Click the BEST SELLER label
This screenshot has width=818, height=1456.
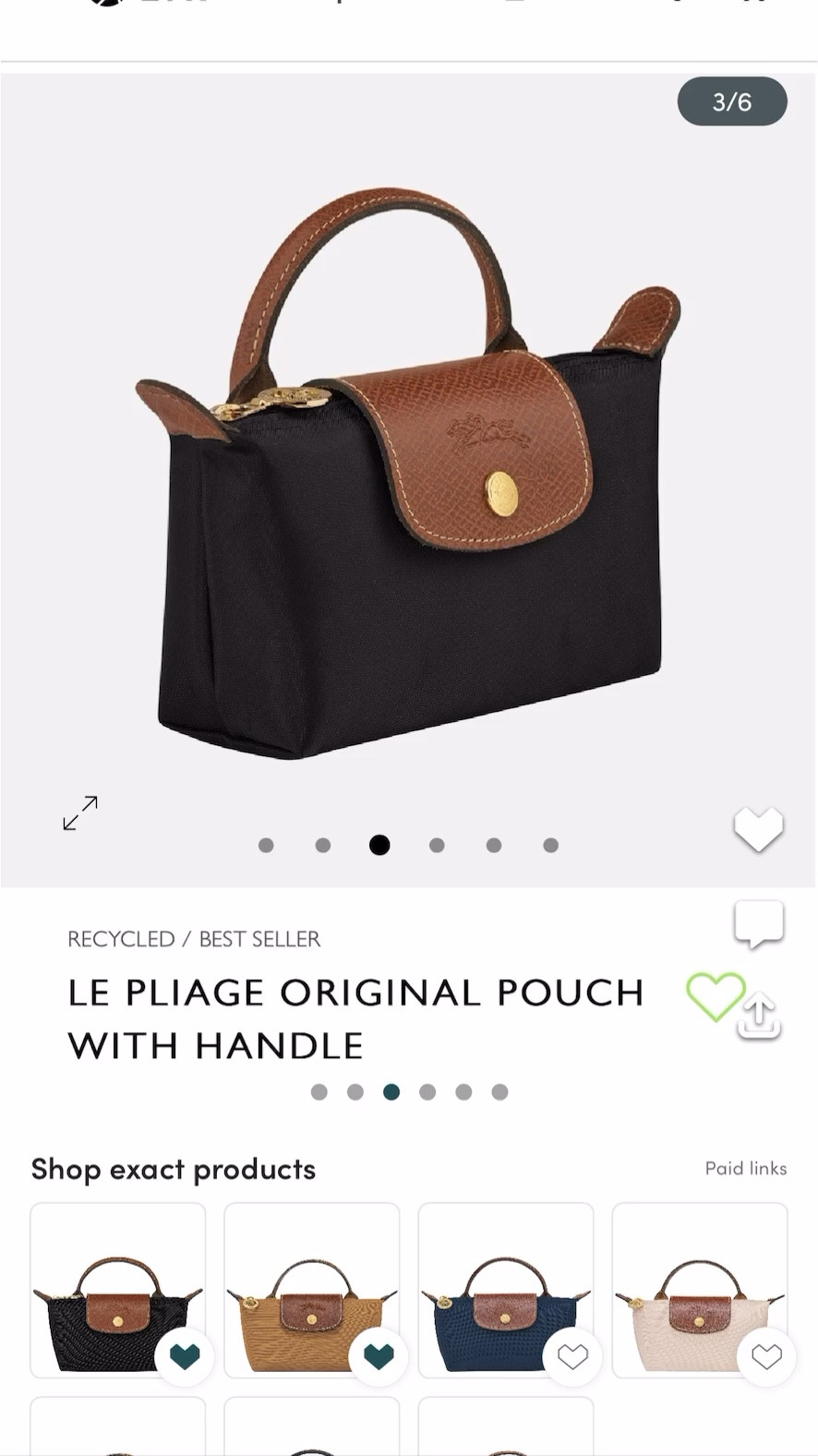click(258, 939)
